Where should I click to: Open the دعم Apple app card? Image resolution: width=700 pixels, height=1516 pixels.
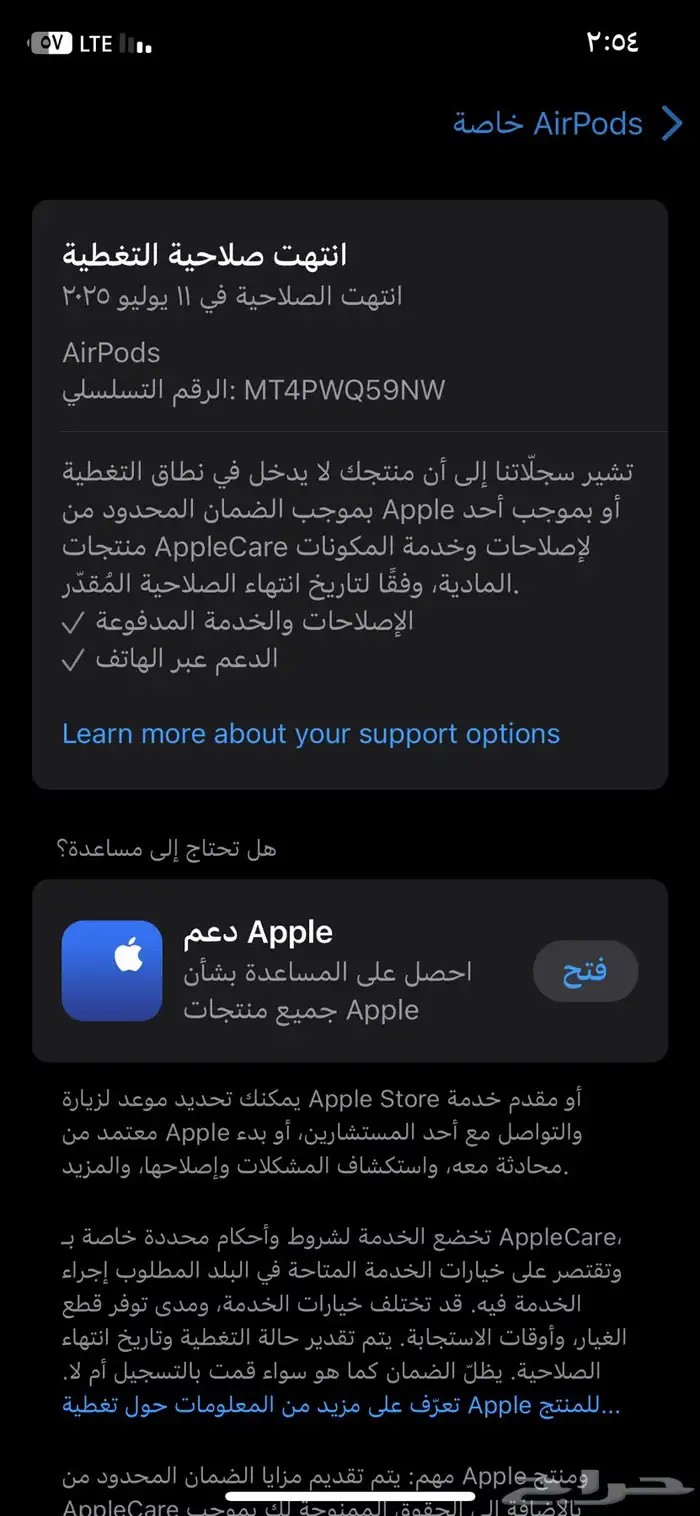click(300, 971)
